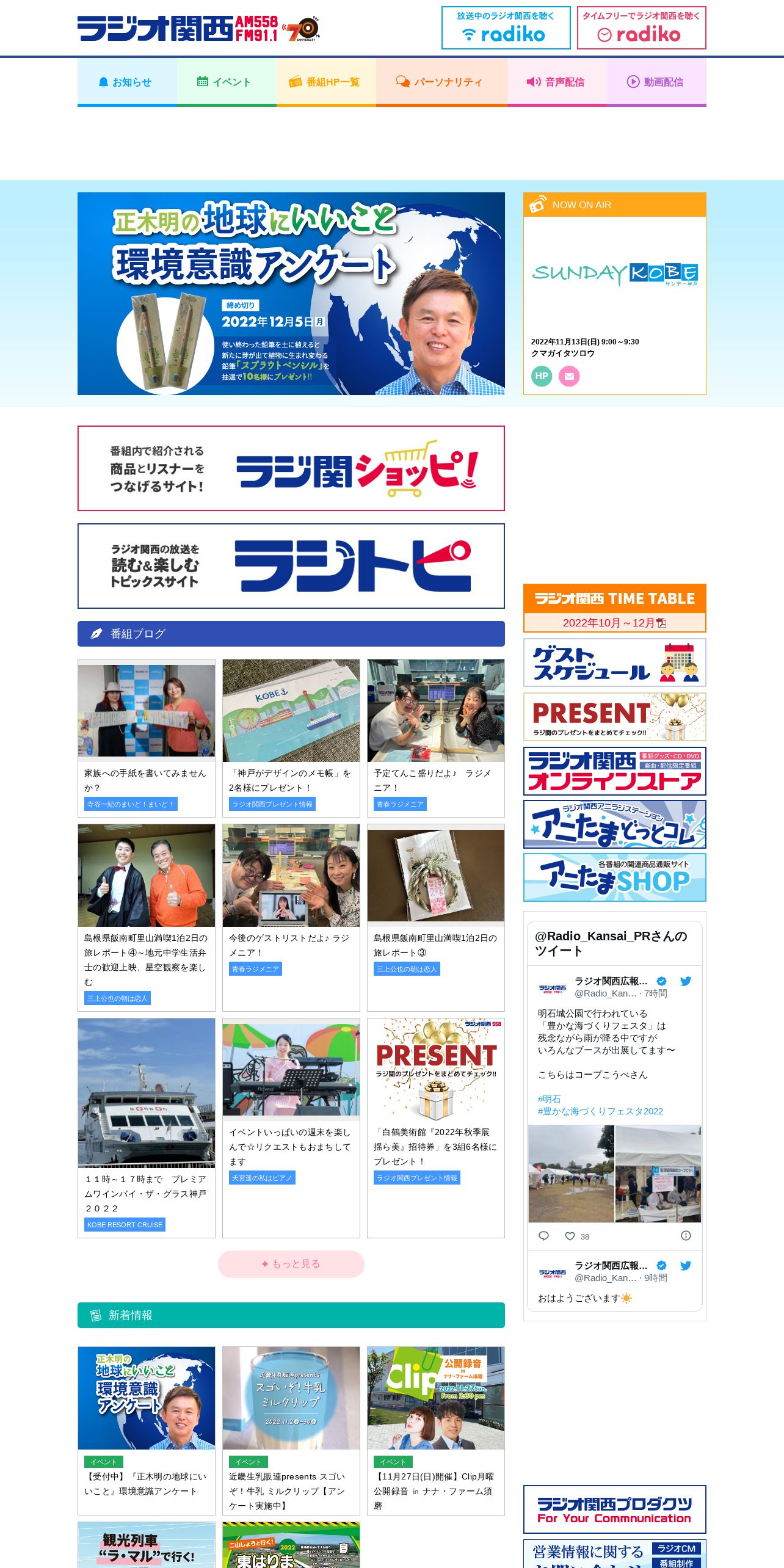
Task: Open the ラジオ関西オンラインストア banner
Action: pos(615,771)
